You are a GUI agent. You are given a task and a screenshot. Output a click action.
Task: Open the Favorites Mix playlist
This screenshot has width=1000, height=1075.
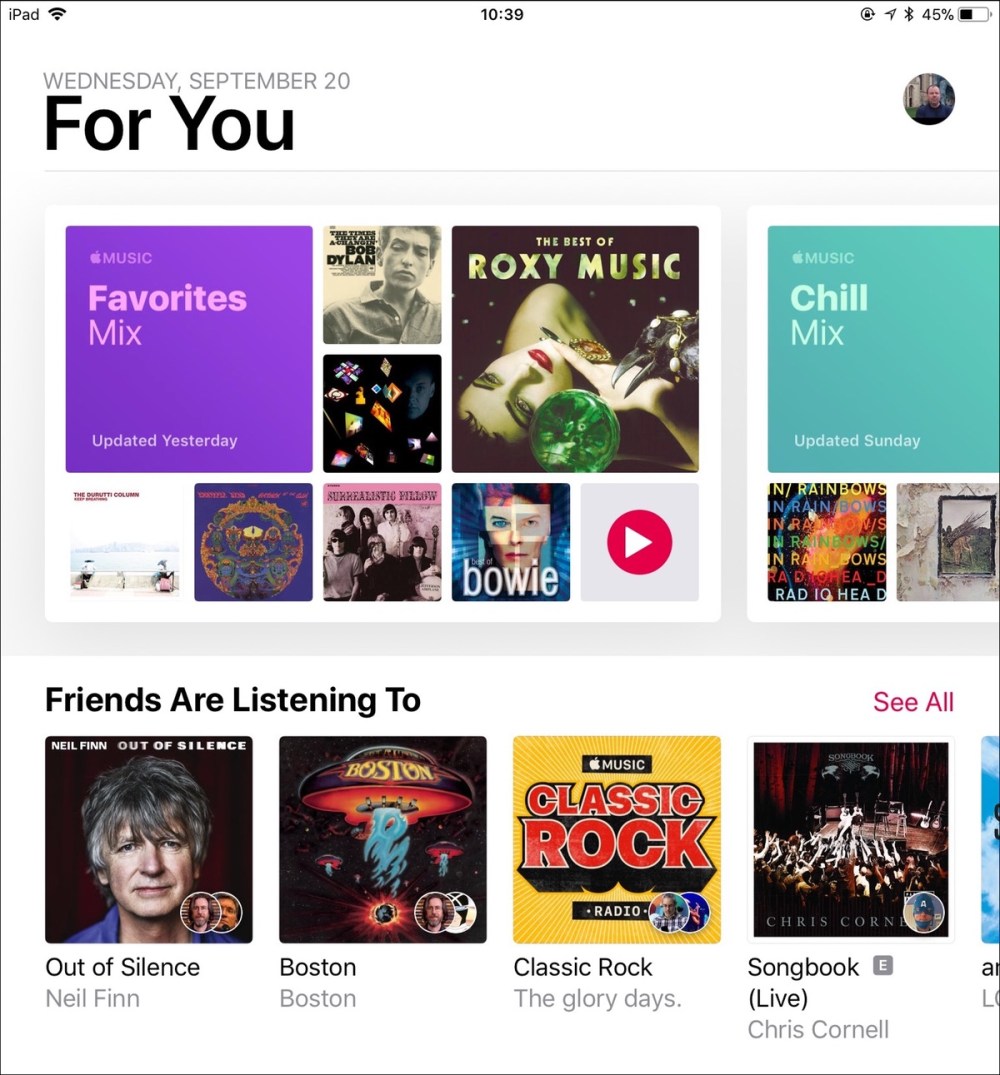pyautogui.click(x=189, y=349)
